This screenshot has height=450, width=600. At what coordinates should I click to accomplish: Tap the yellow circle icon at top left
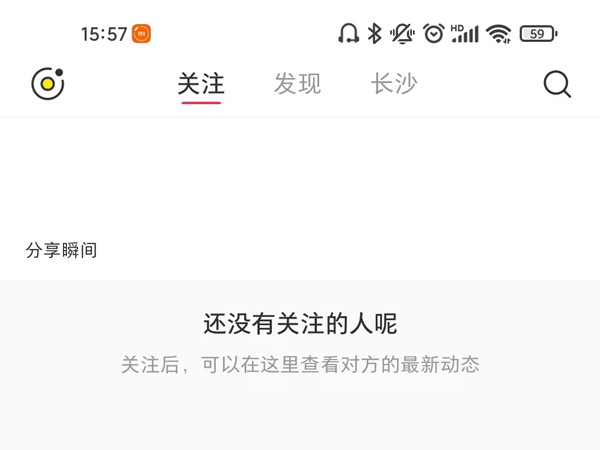click(x=47, y=84)
